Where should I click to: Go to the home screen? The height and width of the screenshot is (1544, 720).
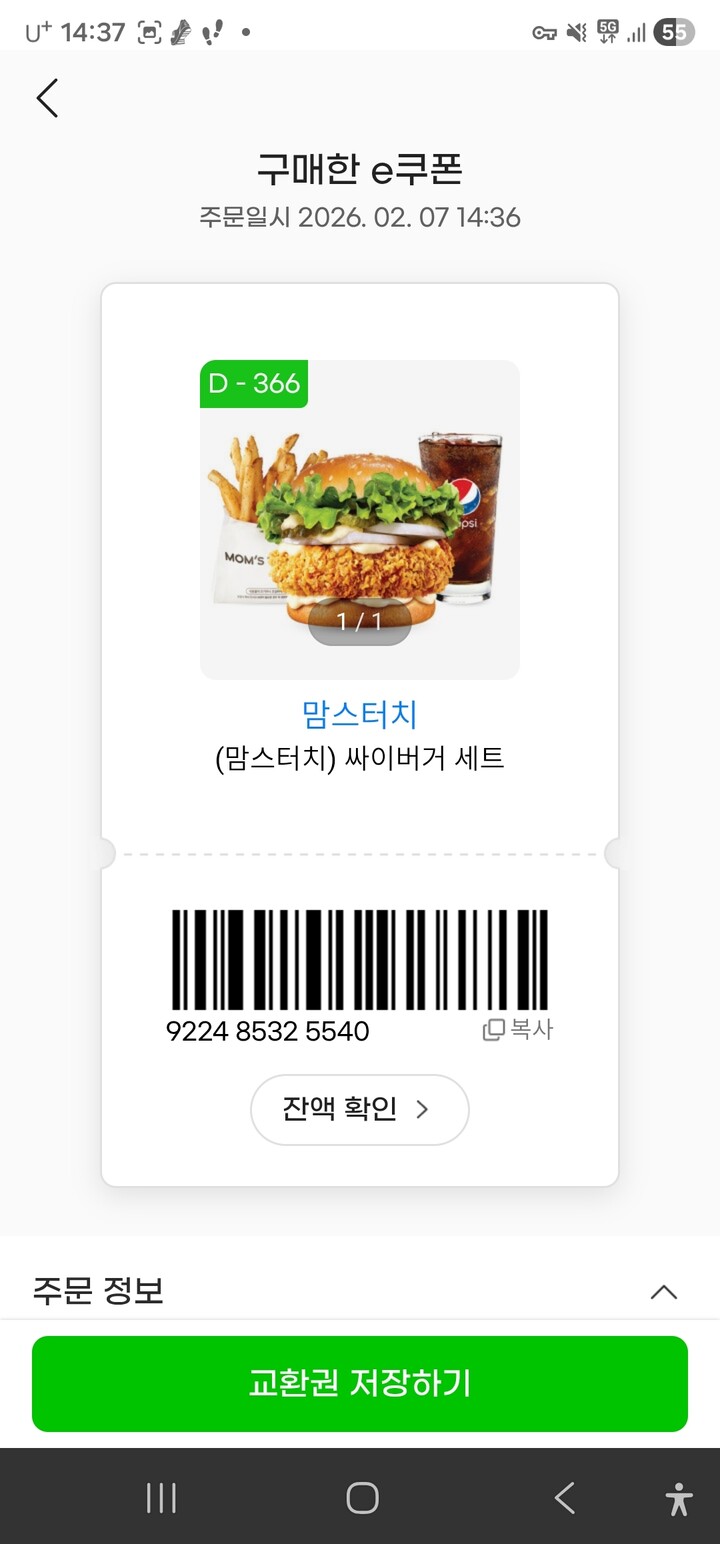click(362, 1497)
